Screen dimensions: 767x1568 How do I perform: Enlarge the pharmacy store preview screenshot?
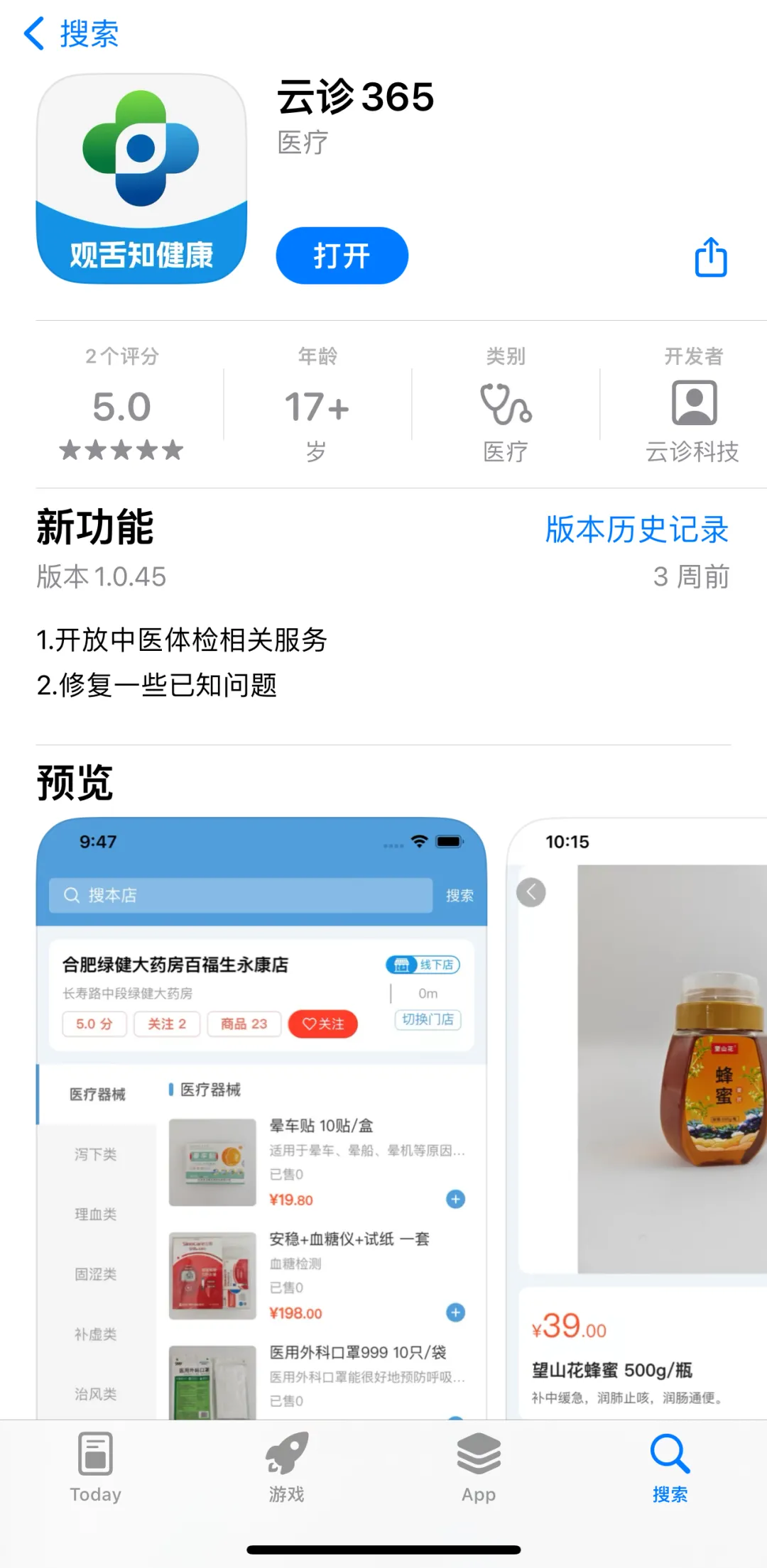(x=261, y=1118)
